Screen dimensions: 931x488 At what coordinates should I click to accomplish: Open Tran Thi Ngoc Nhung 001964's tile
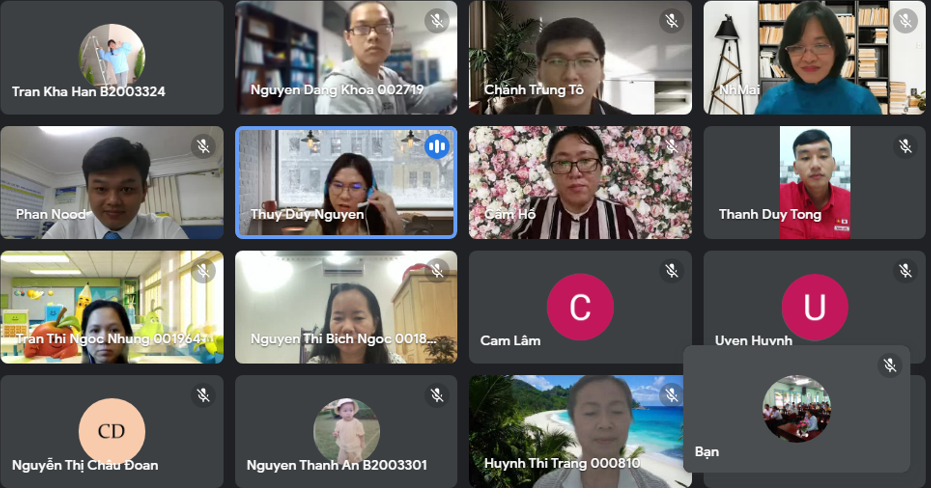pyautogui.click(x=111, y=306)
